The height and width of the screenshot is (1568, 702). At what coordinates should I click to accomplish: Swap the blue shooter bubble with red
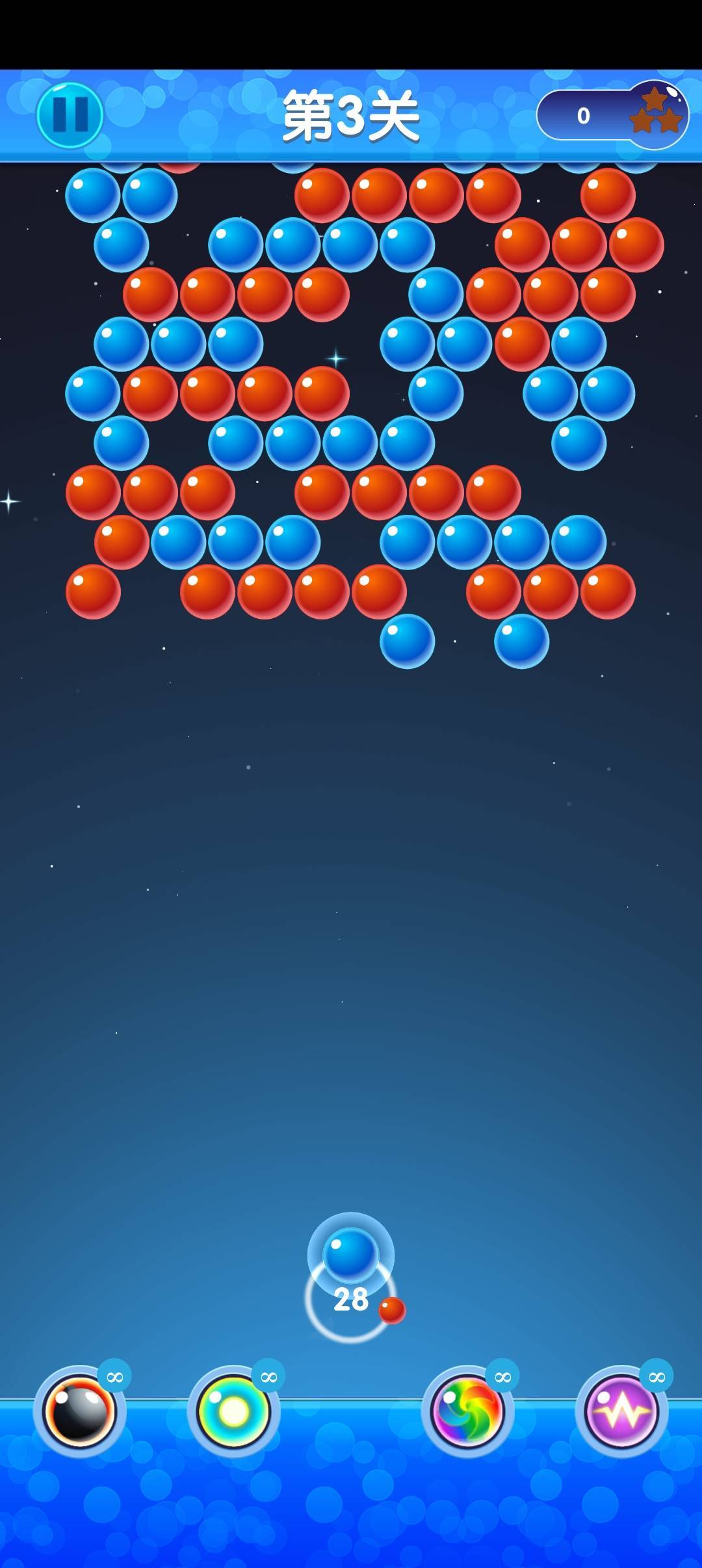click(392, 1311)
